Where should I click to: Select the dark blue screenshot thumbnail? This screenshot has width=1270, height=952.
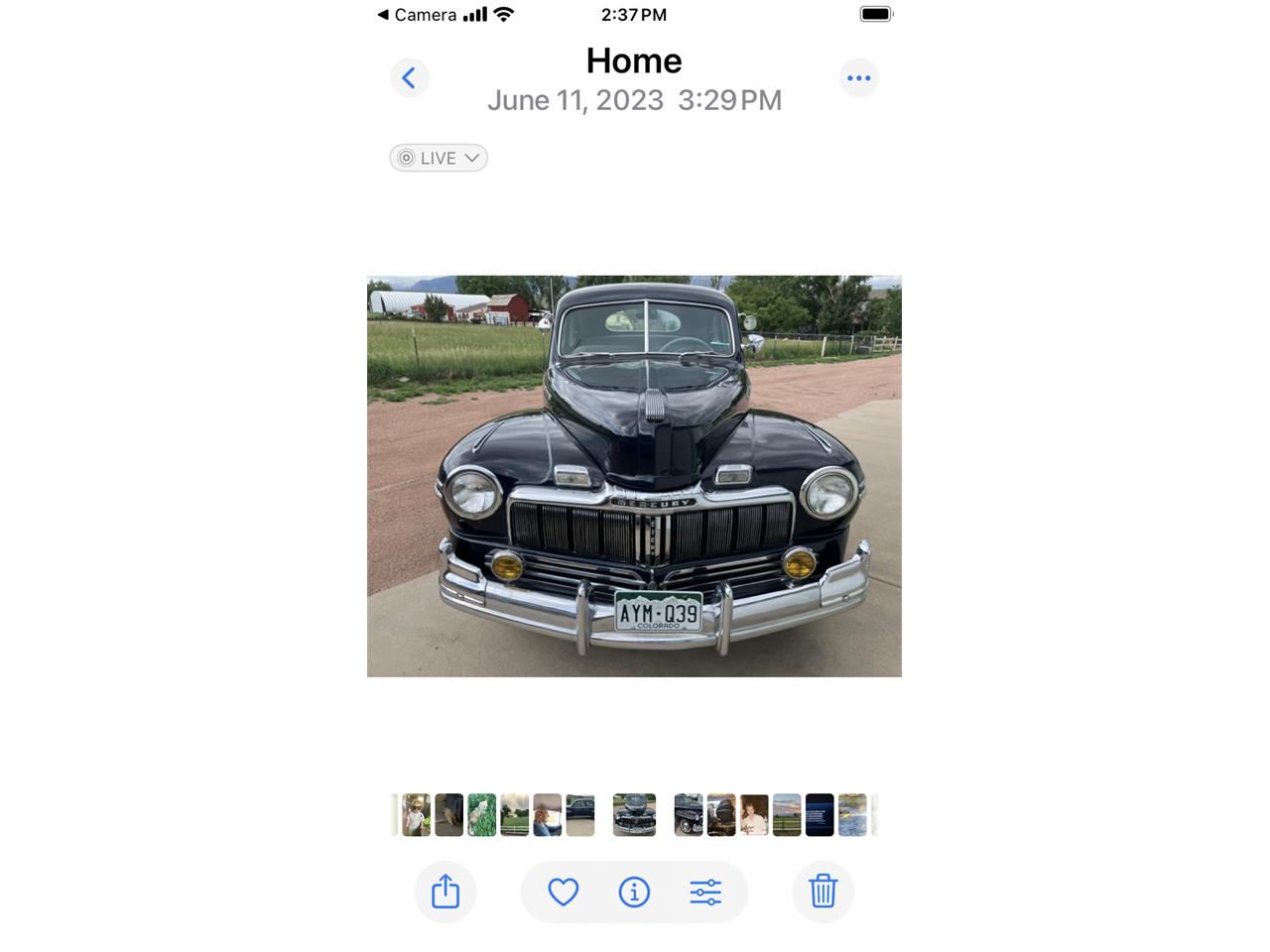(820, 815)
